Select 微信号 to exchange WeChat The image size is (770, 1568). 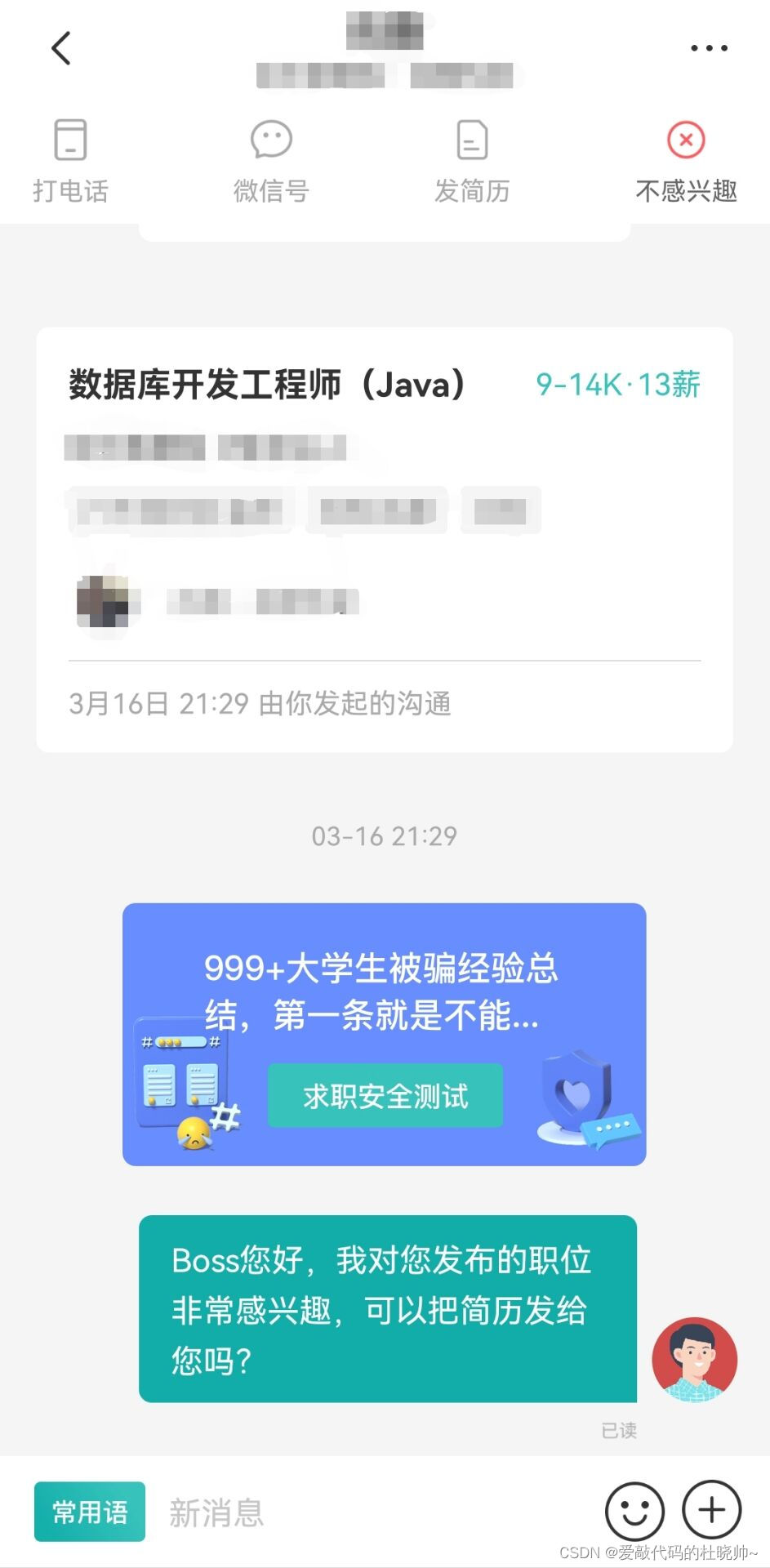click(271, 161)
